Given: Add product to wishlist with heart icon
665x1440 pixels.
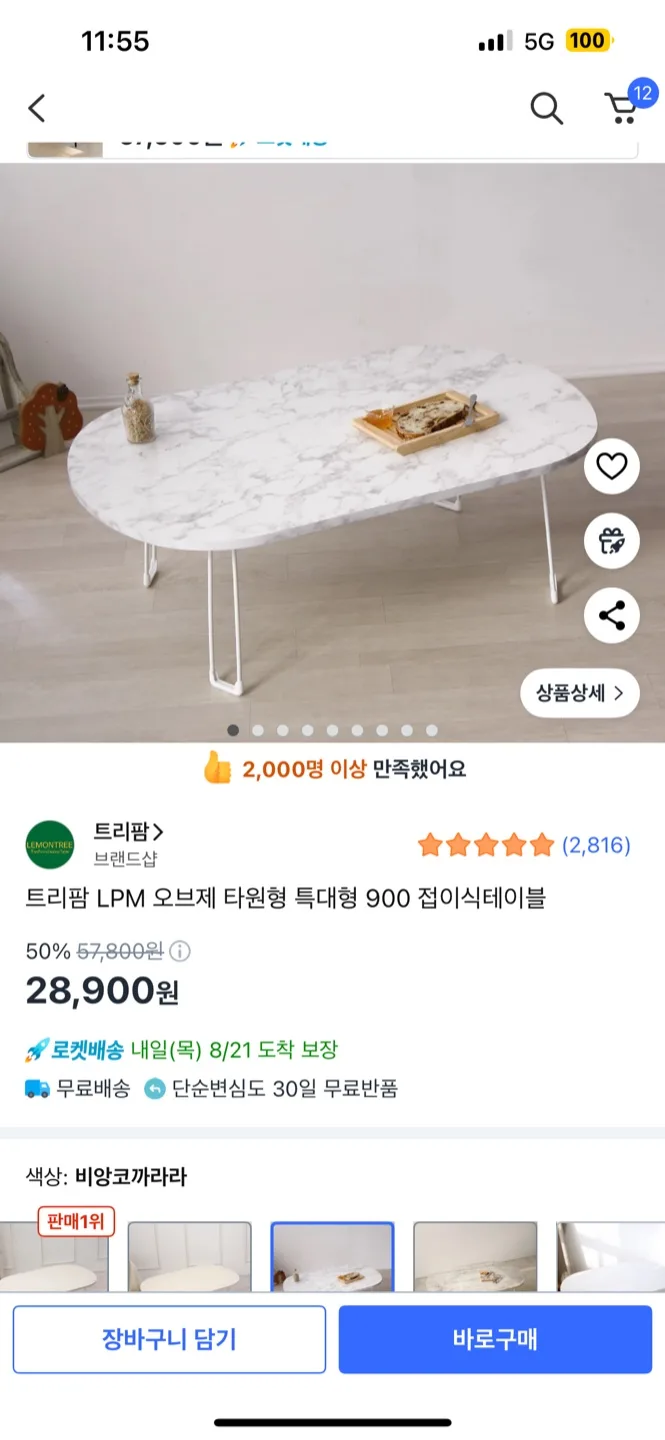Looking at the screenshot, I should [x=611, y=466].
